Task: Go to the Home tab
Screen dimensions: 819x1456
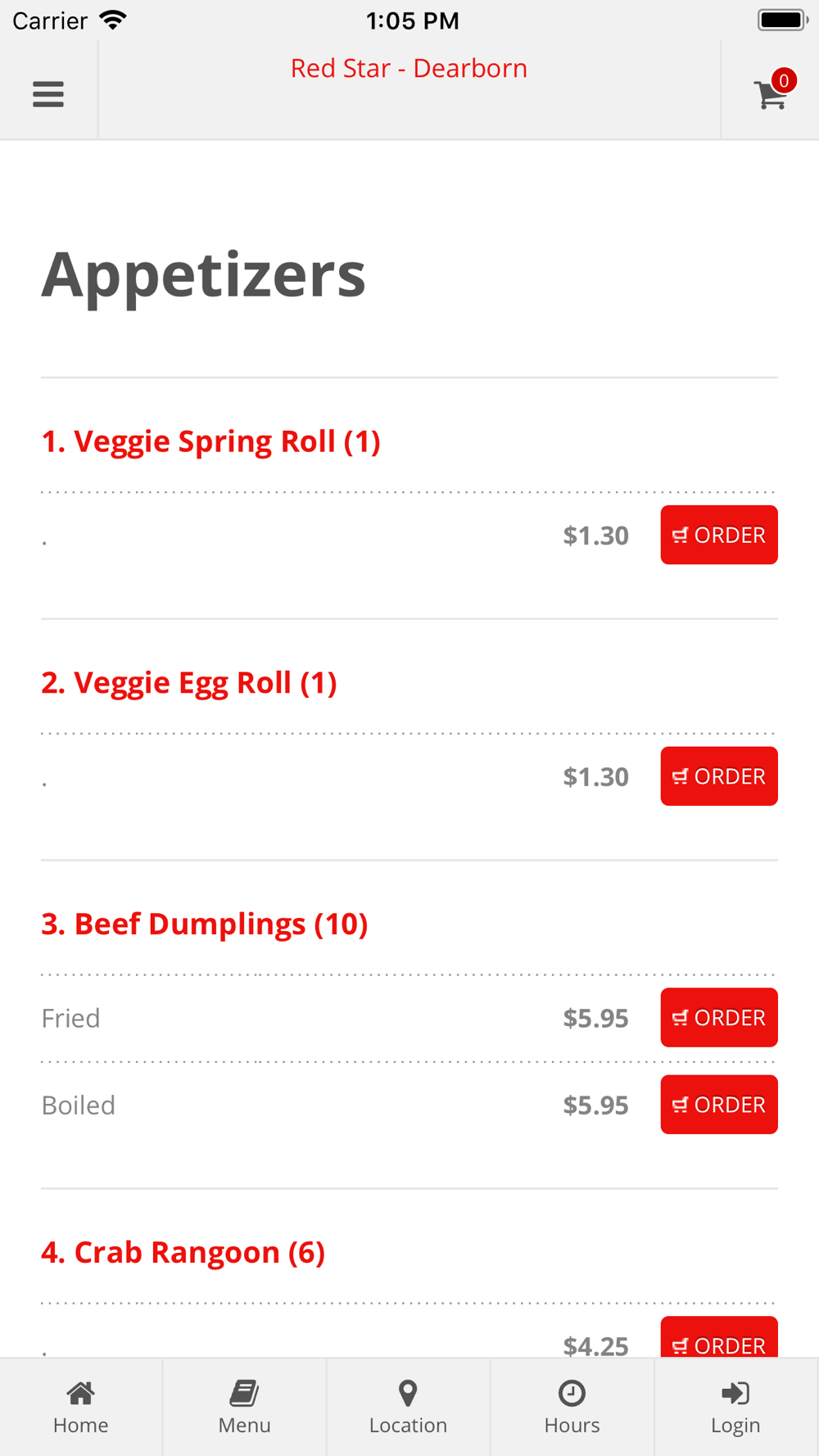Action: pyautogui.click(x=81, y=1408)
